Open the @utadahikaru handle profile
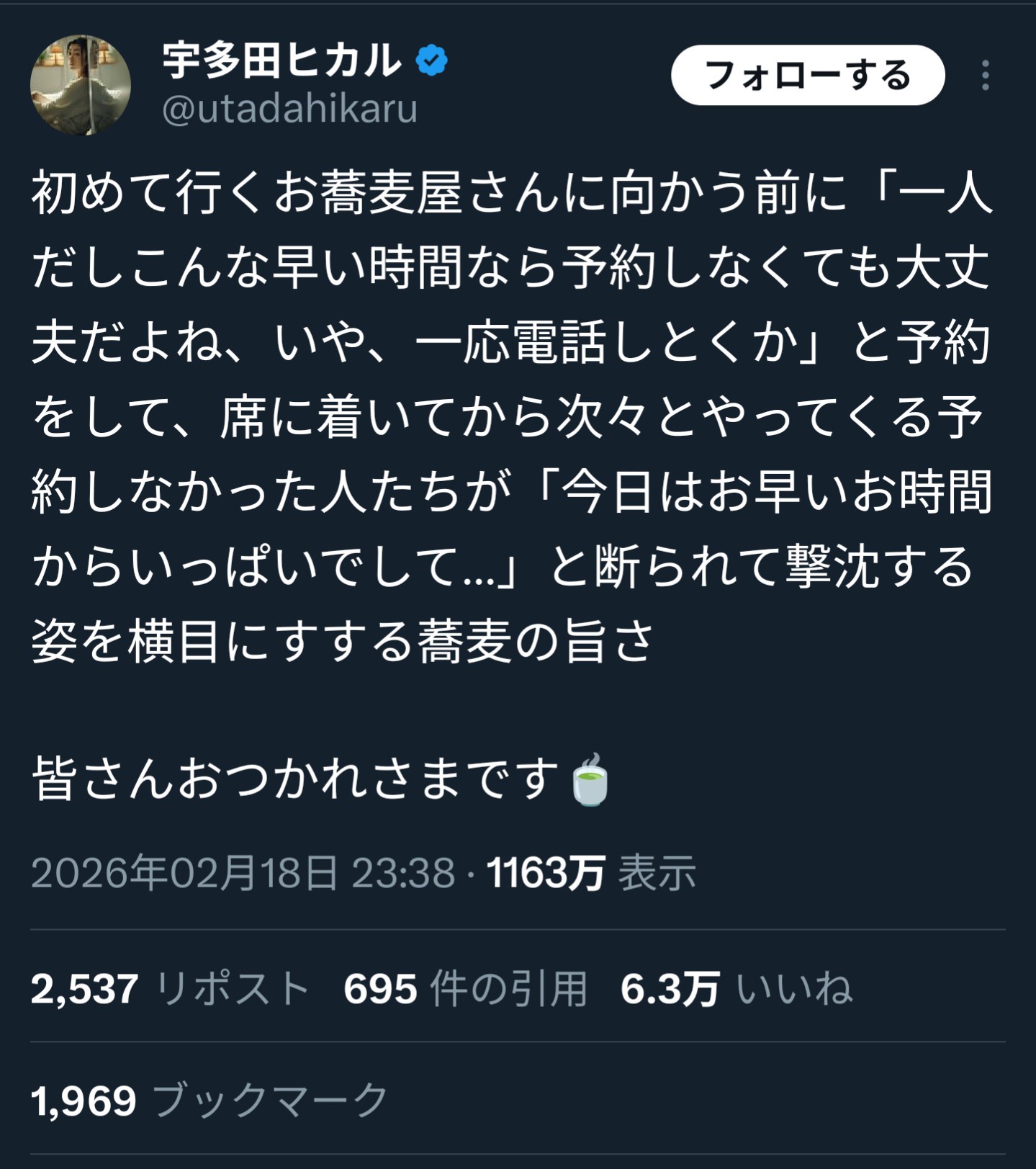The width and height of the screenshot is (1036, 1169). pyautogui.click(x=290, y=109)
